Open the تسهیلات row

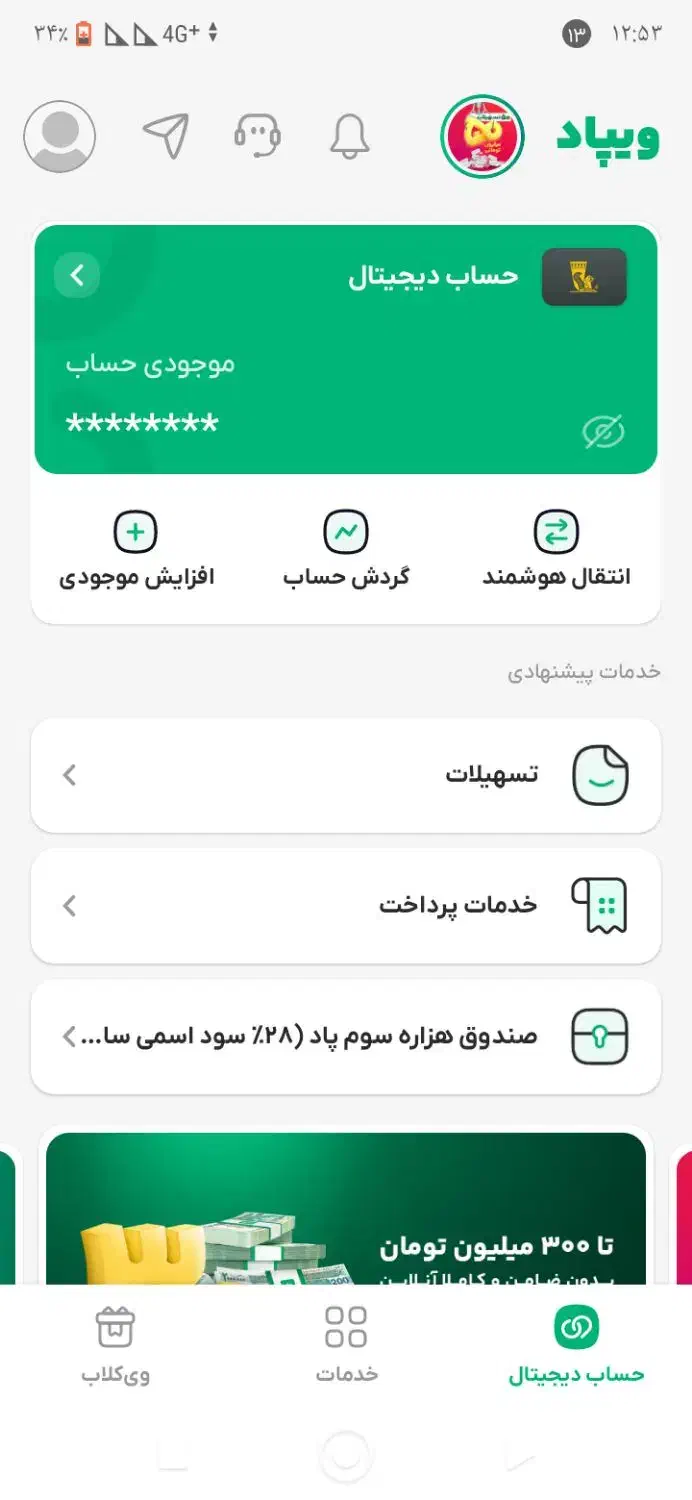pyautogui.click(x=346, y=775)
